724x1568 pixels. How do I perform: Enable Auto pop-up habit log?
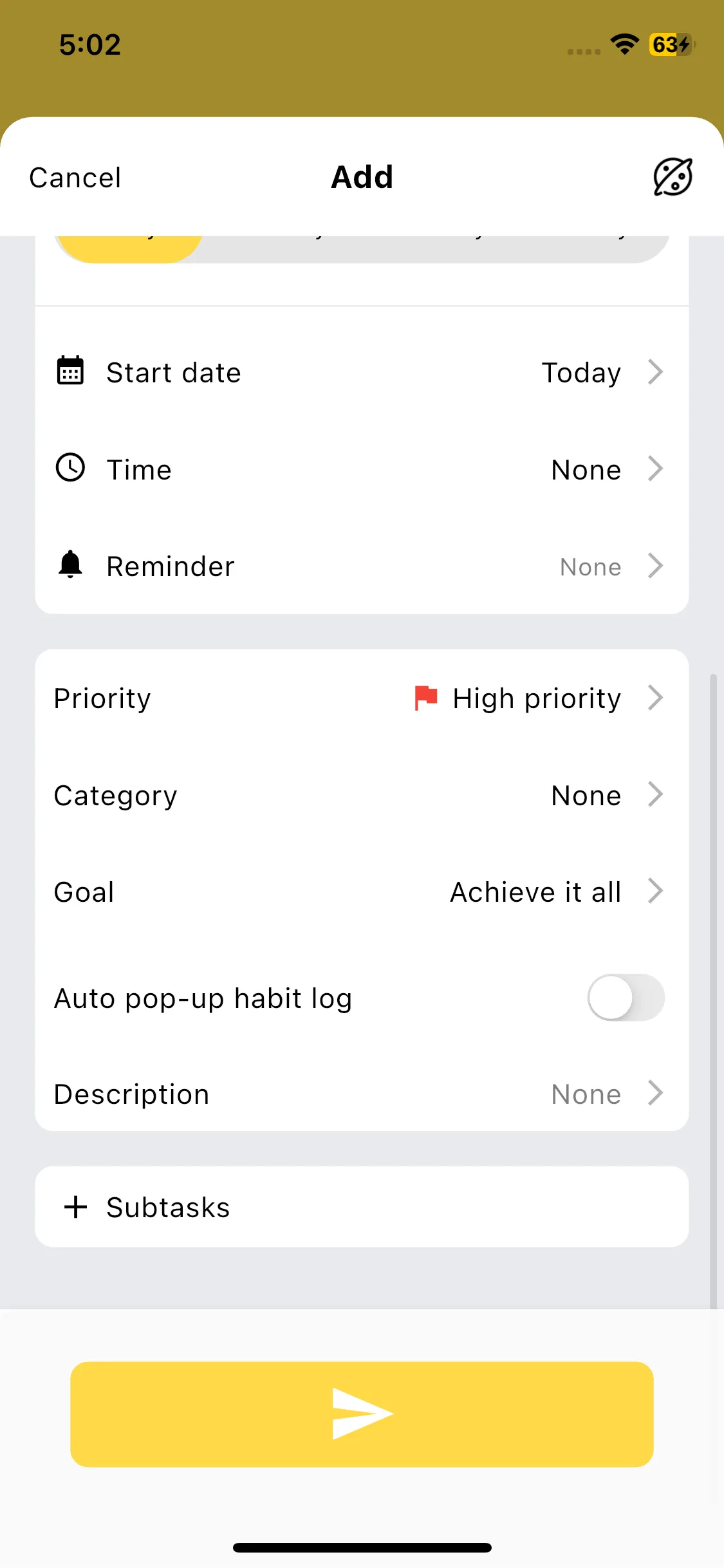[625, 998]
